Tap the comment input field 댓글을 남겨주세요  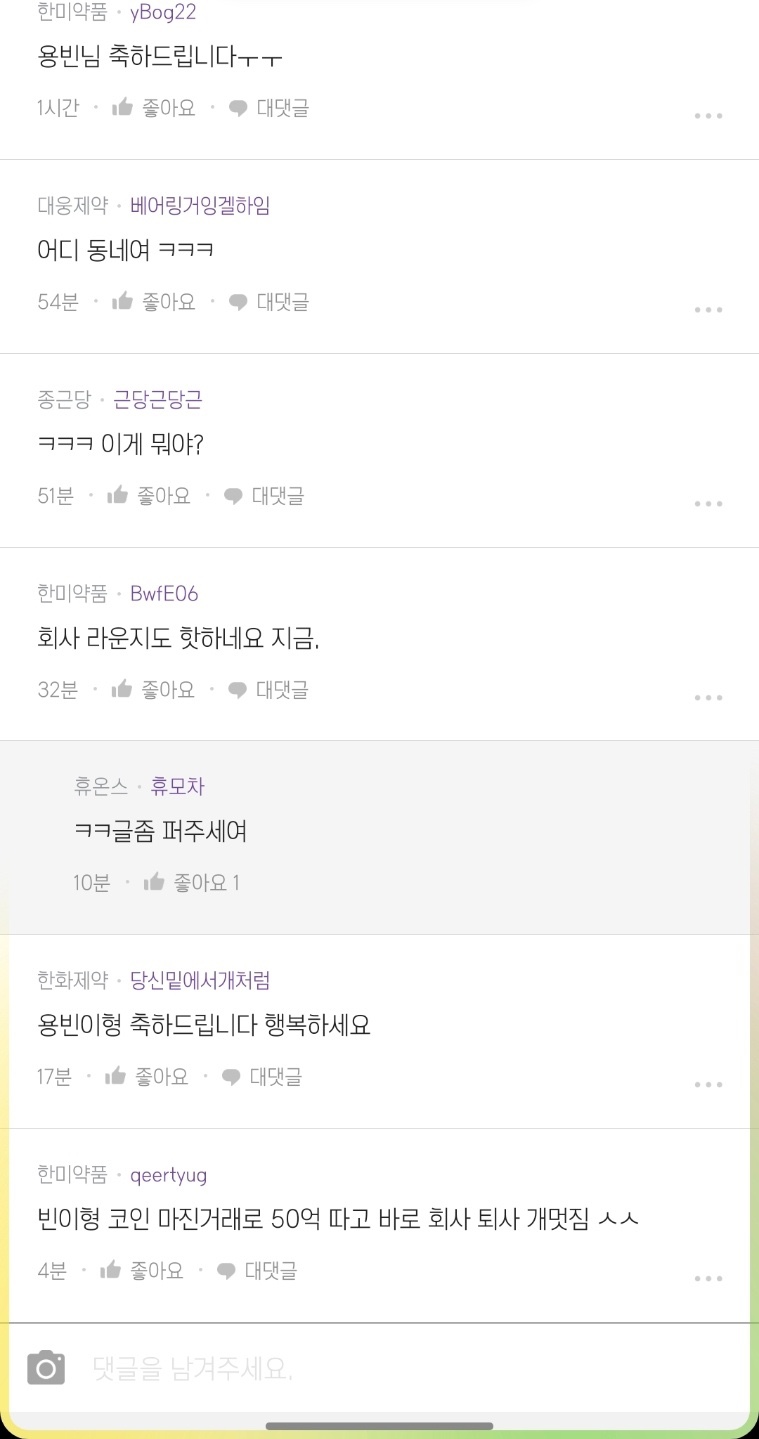pyautogui.click(x=300, y=1369)
